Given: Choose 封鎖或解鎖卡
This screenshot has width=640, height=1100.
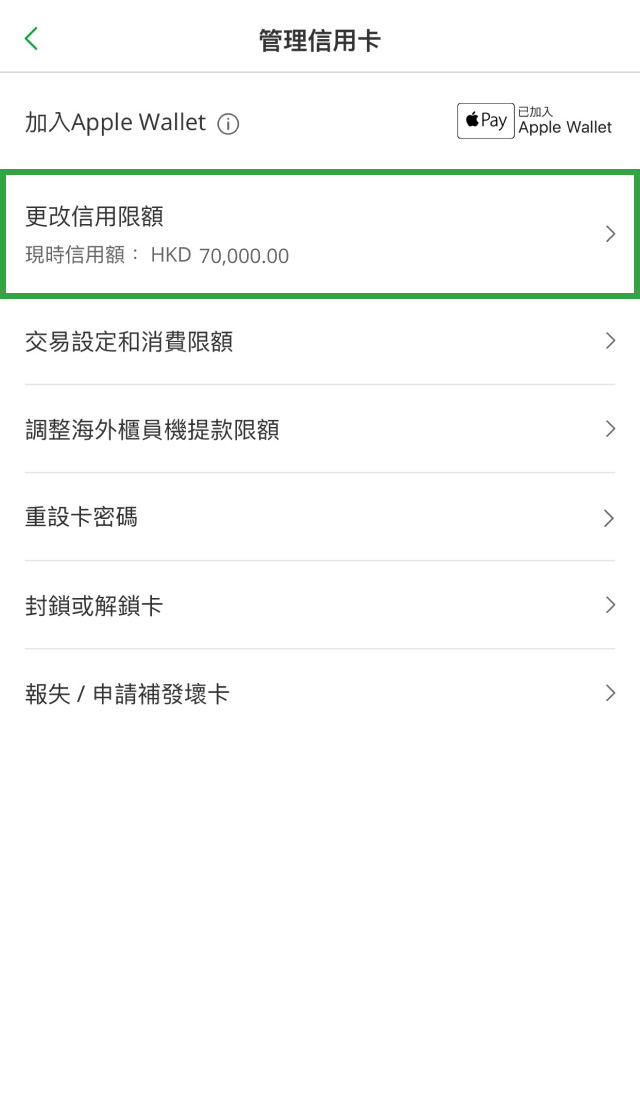Looking at the screenshot, I should click(320, 605).
